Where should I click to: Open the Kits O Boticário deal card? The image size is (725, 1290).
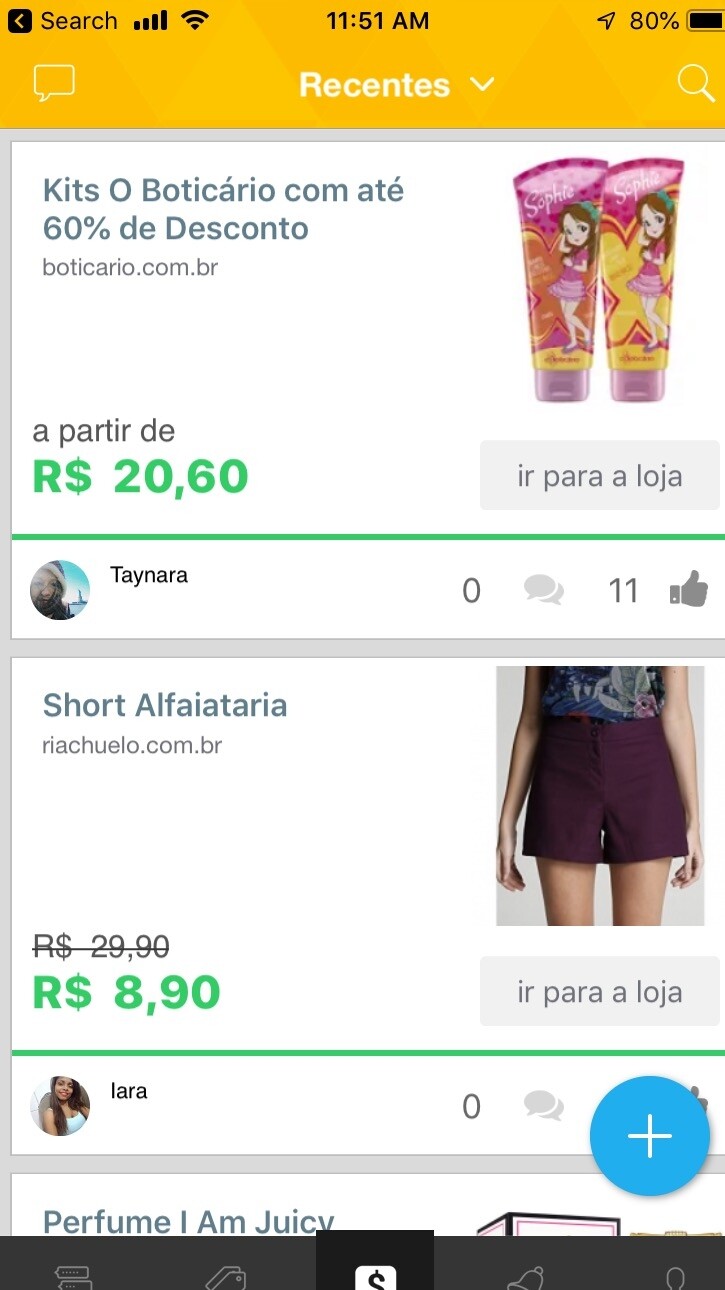(224, 209)
